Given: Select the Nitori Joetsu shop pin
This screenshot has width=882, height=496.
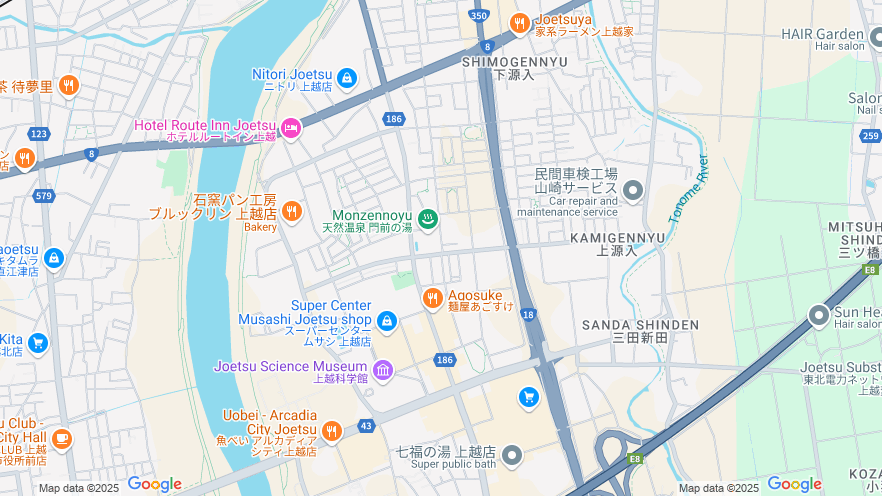Looking at the screenshot, I should click(346, 78).
